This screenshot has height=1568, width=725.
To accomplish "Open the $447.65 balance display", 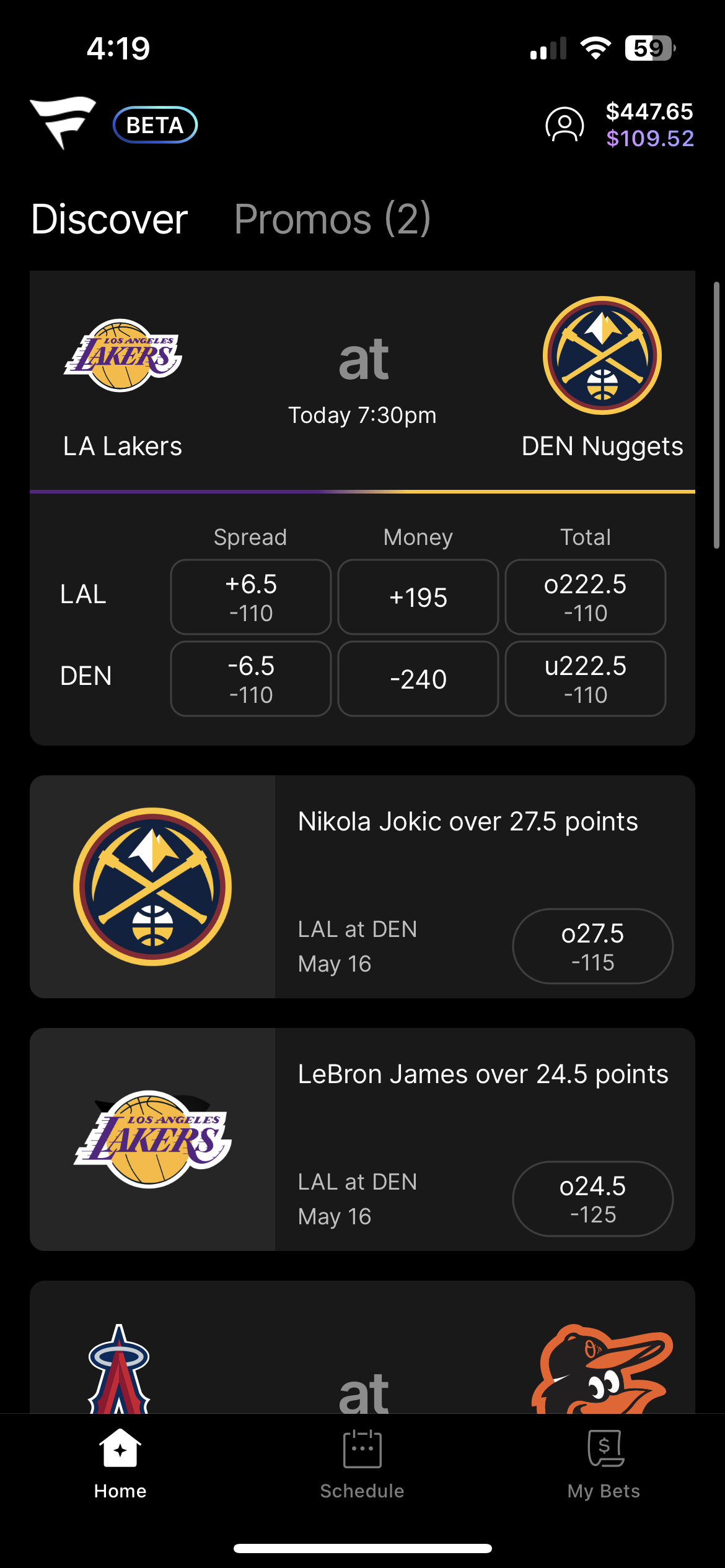I will click(649, 112).
